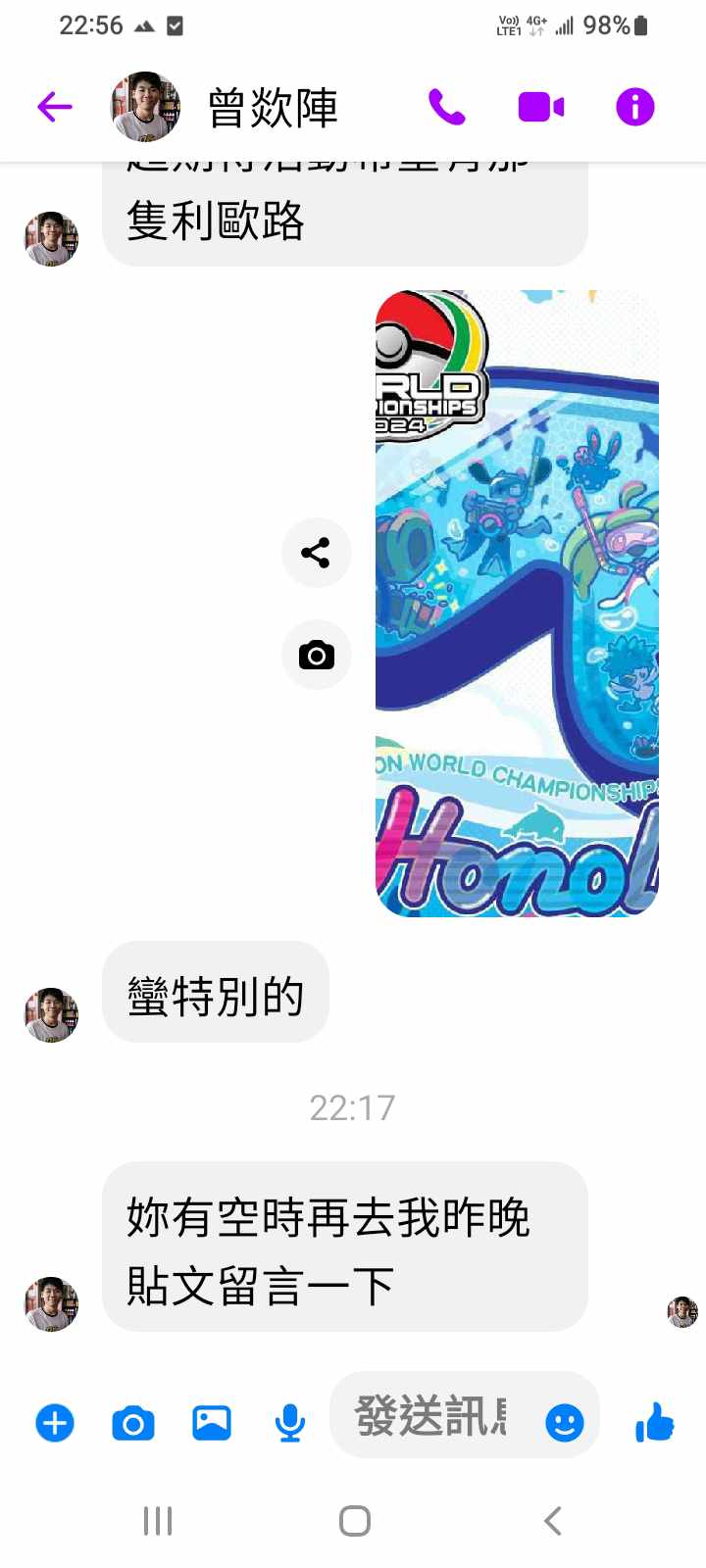Pick a photo from the gallery
The image size is (706, 1568).
(x=212, y=1422)
